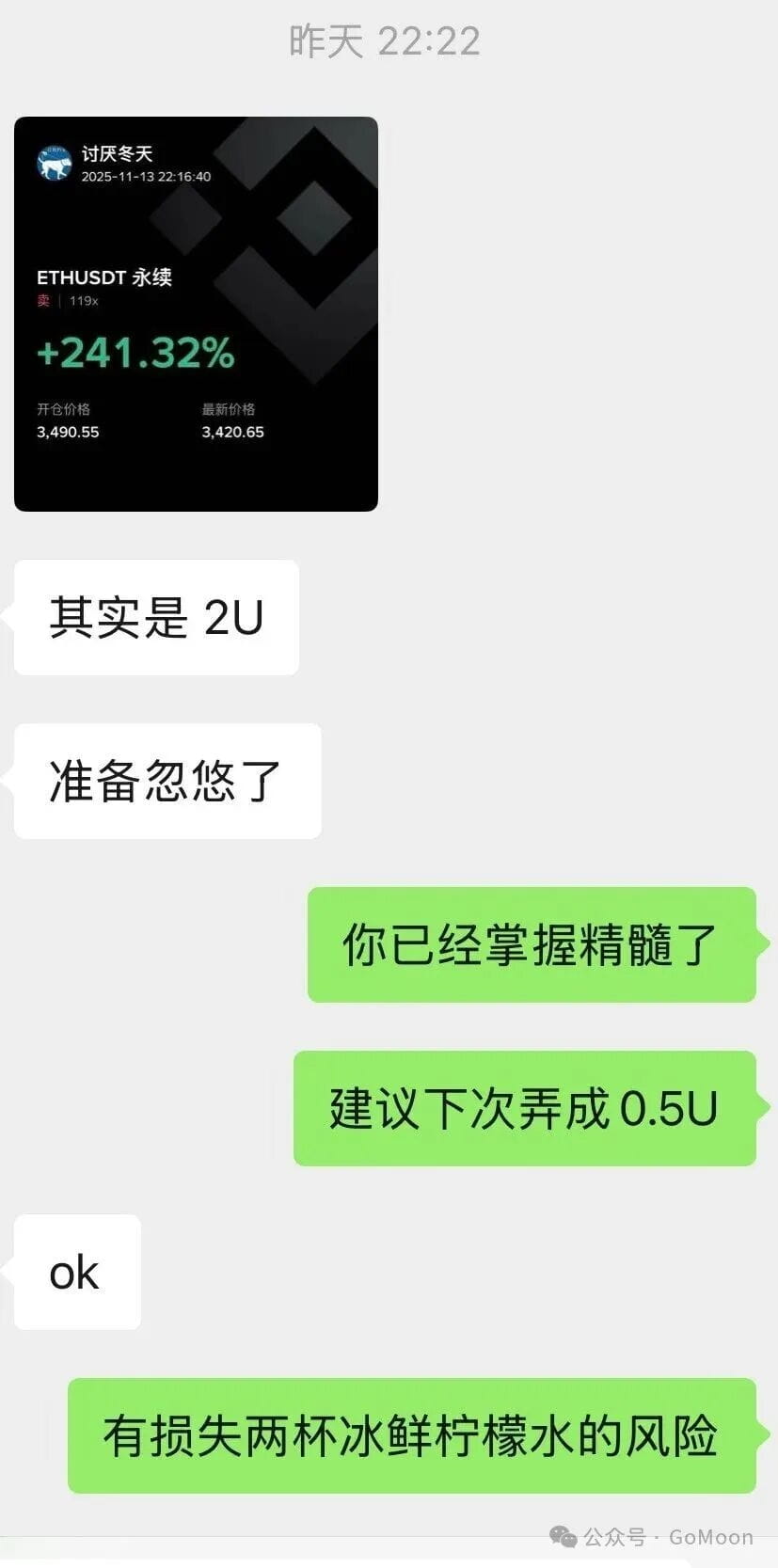The height and width of the screenshot is (1568, 778).
Task: Click the GoMoon official account logo
Action: click(565, 1537)
